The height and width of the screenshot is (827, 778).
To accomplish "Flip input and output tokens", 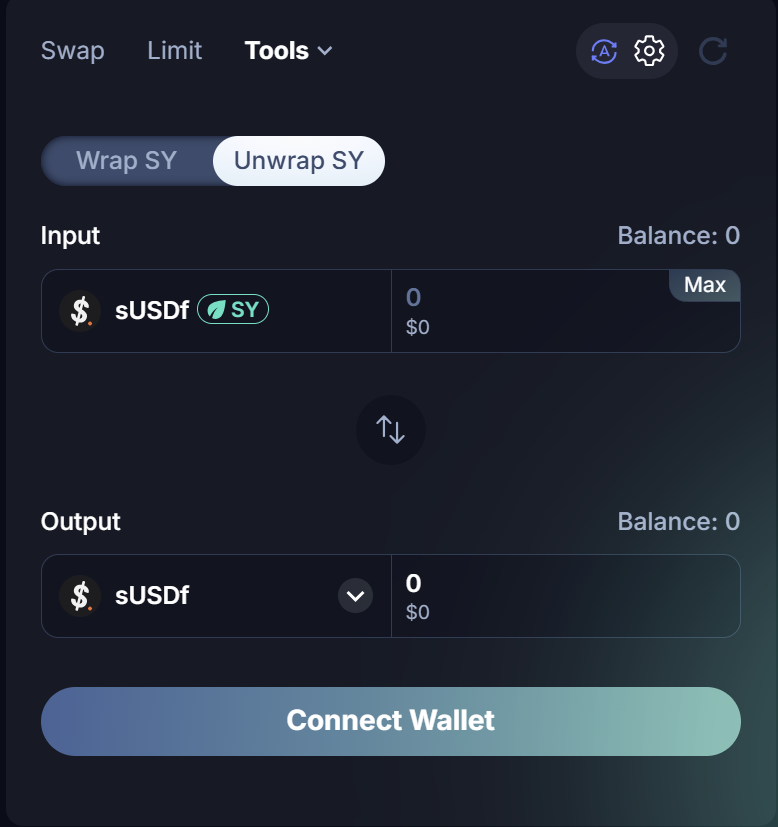I will [390, 430].
